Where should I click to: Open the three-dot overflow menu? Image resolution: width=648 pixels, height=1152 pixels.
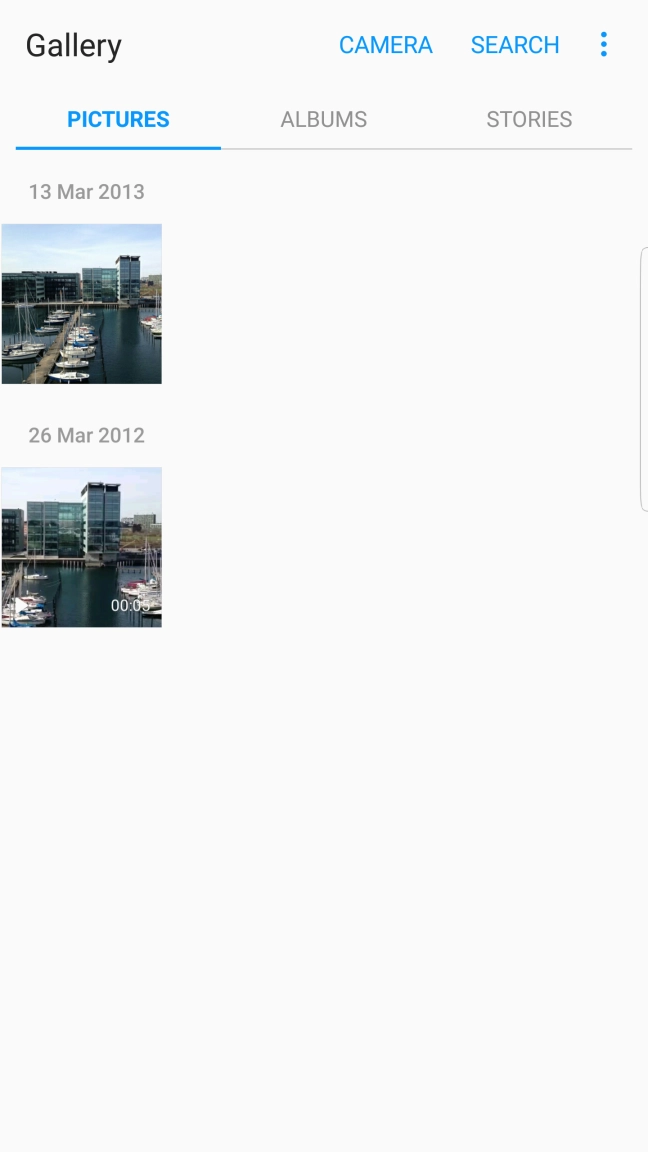(x=604, y=44)
